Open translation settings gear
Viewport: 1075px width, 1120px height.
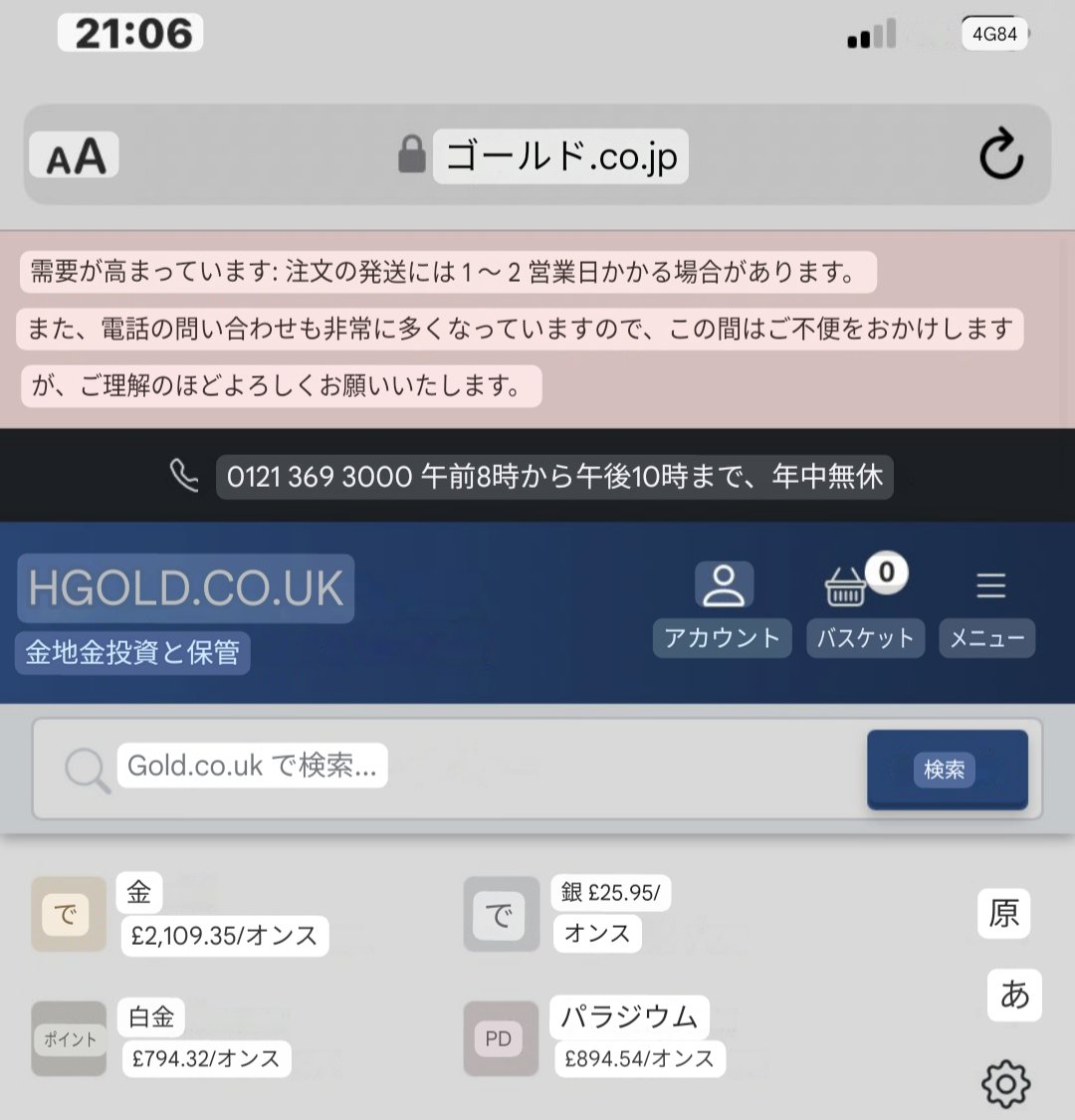[x=1005, y=1083]
